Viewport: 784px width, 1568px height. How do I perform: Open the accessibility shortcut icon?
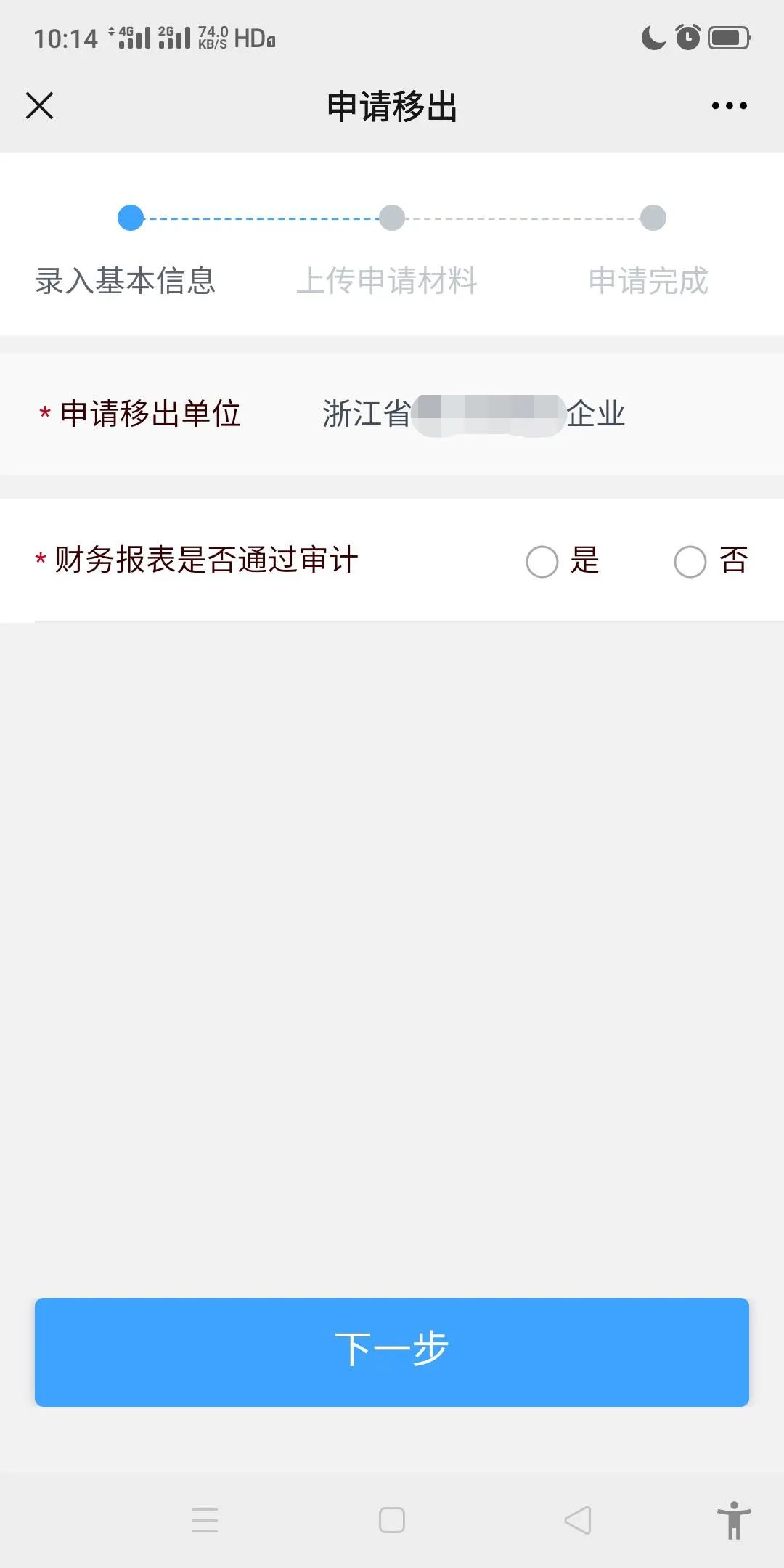pos(734,1520)
